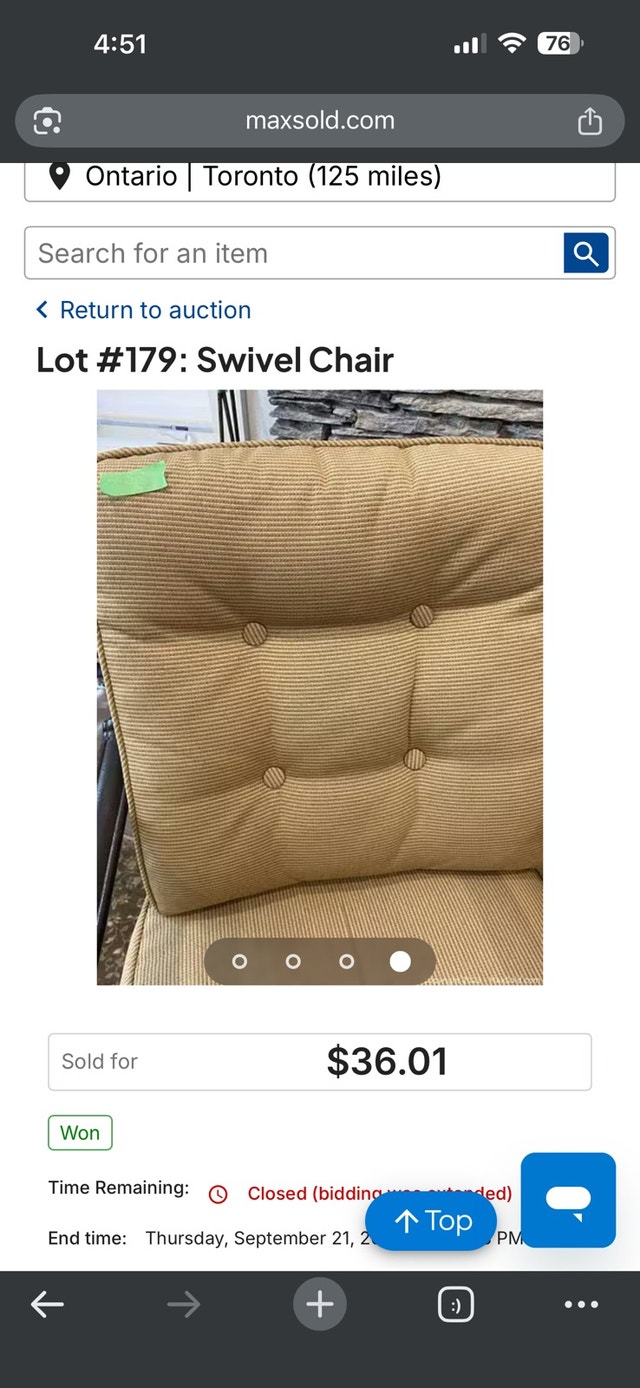Open the Ontario Toronto location selector
640x1388 pixels.
tap(320, 177)
